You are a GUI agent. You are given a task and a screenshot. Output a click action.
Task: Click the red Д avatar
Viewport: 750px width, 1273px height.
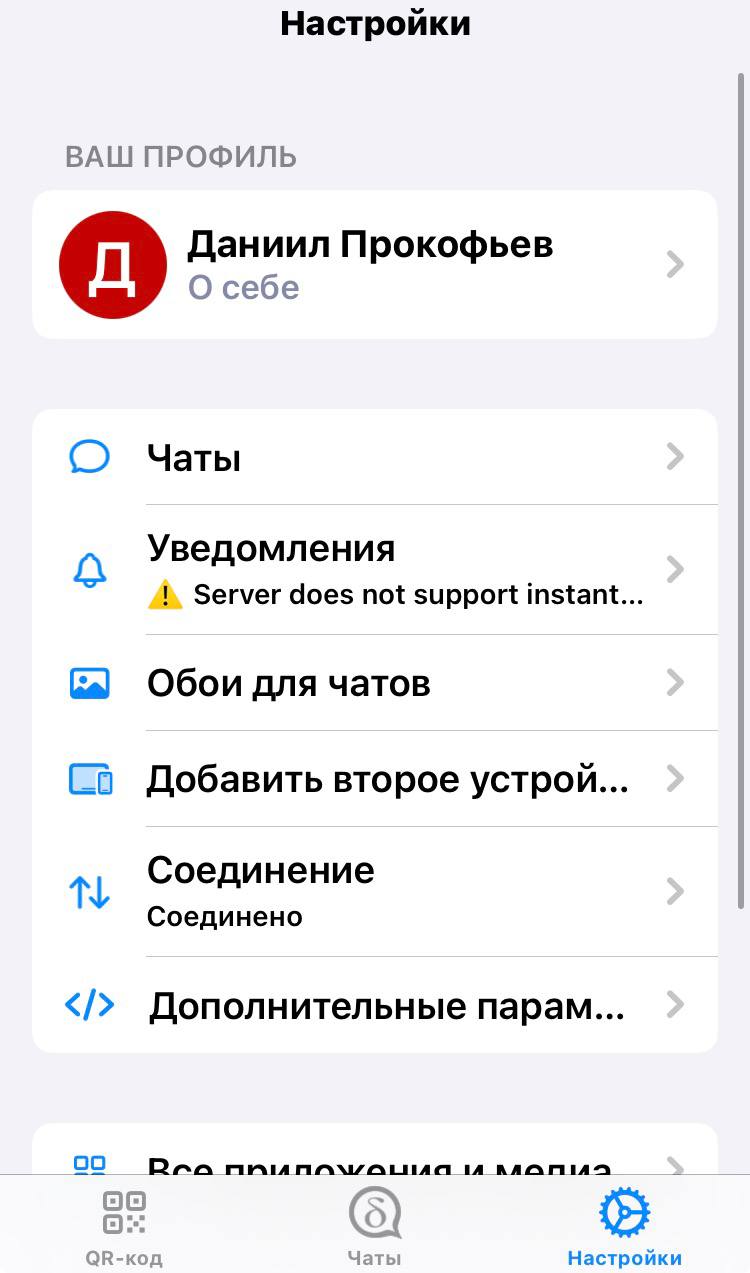[113, 264]
